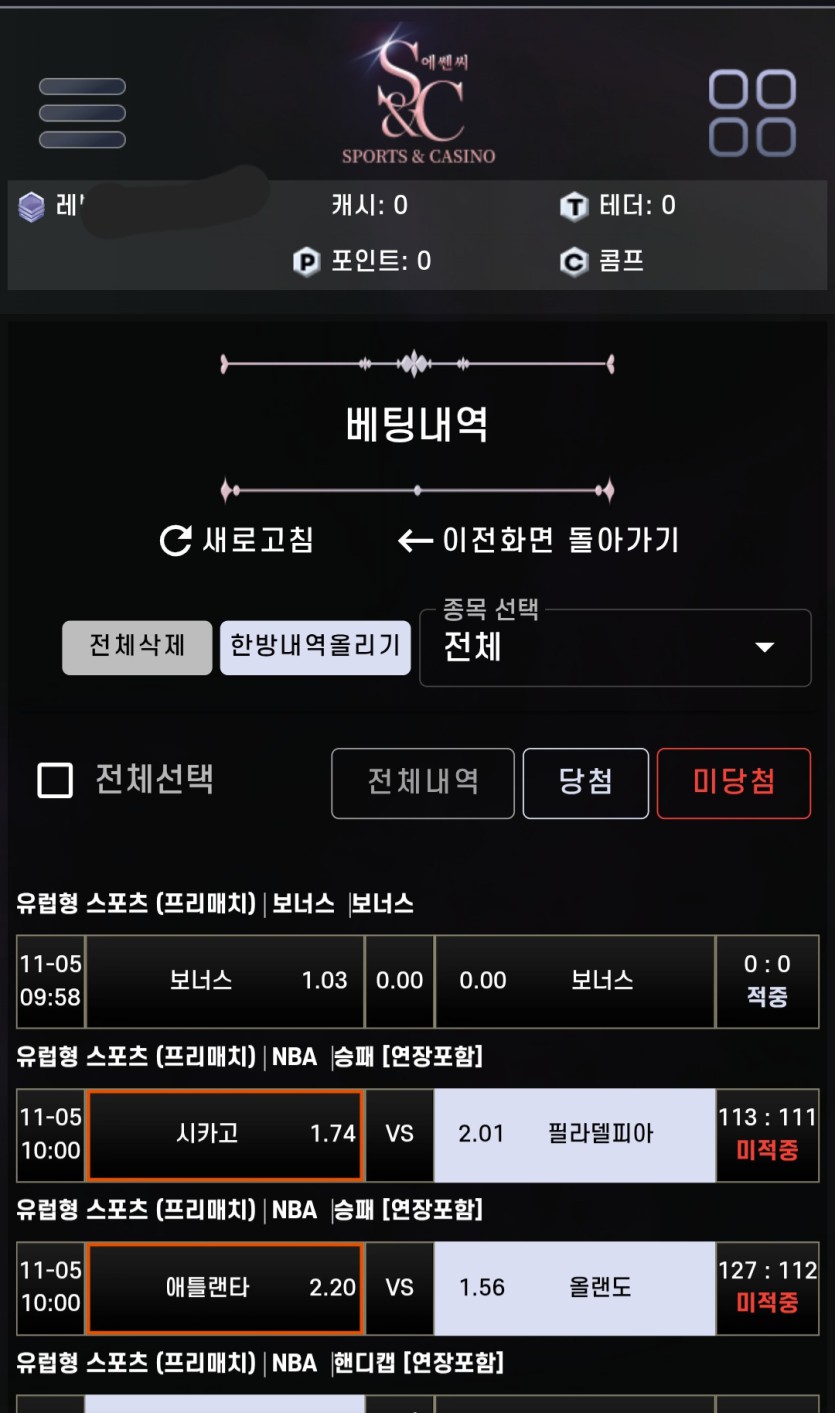Viewport: 835px width, 1413px height.
Task: Tap the 전체삭제 button
Action: pyautogui.click(x=137, y=647)
